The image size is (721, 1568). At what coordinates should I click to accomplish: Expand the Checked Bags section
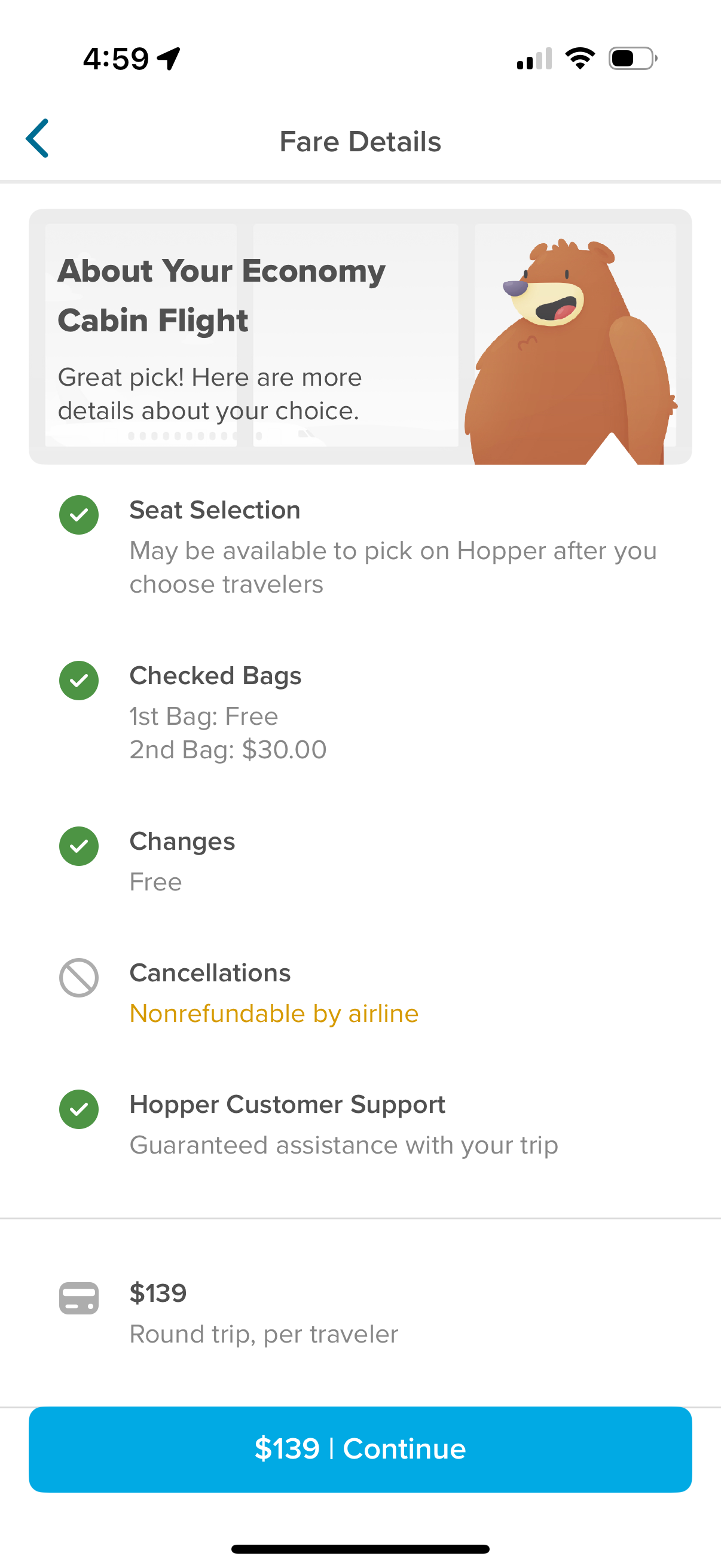215,675
